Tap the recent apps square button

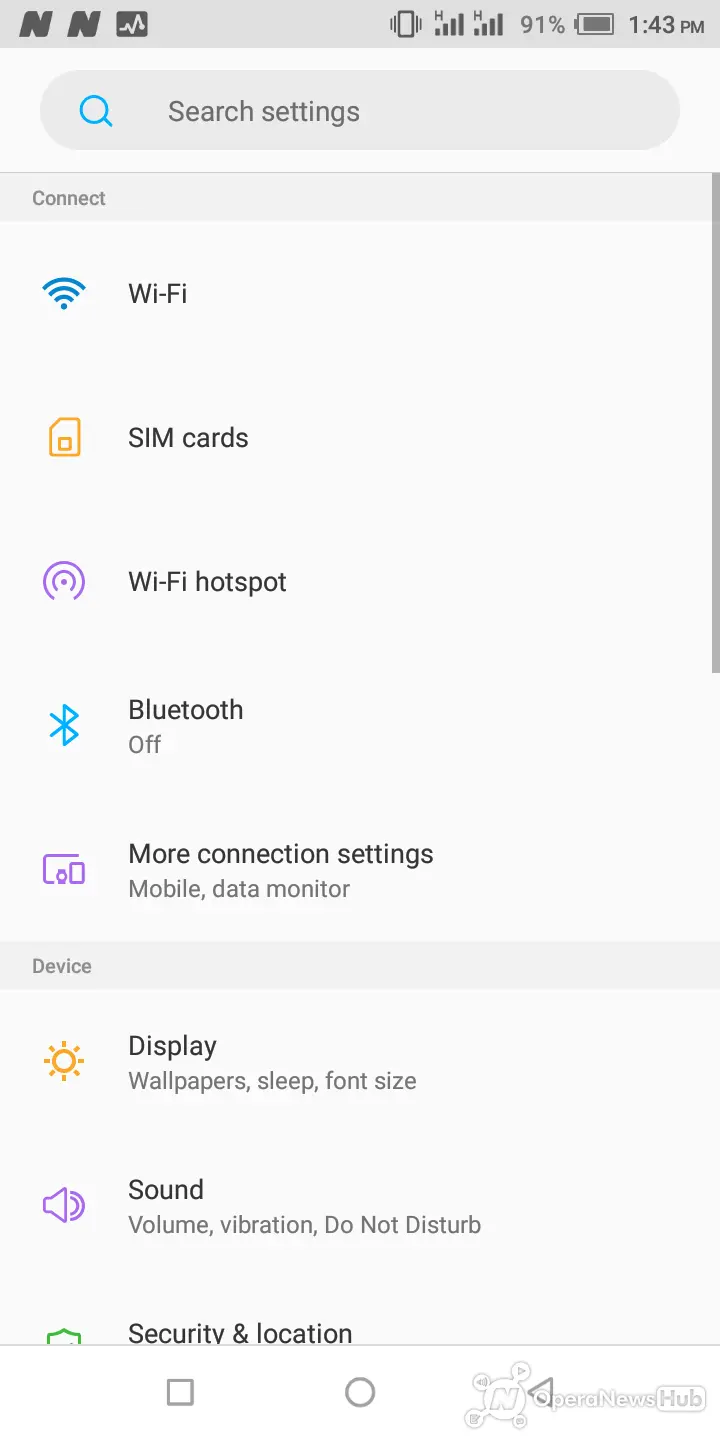click(x=180, y=1392)
